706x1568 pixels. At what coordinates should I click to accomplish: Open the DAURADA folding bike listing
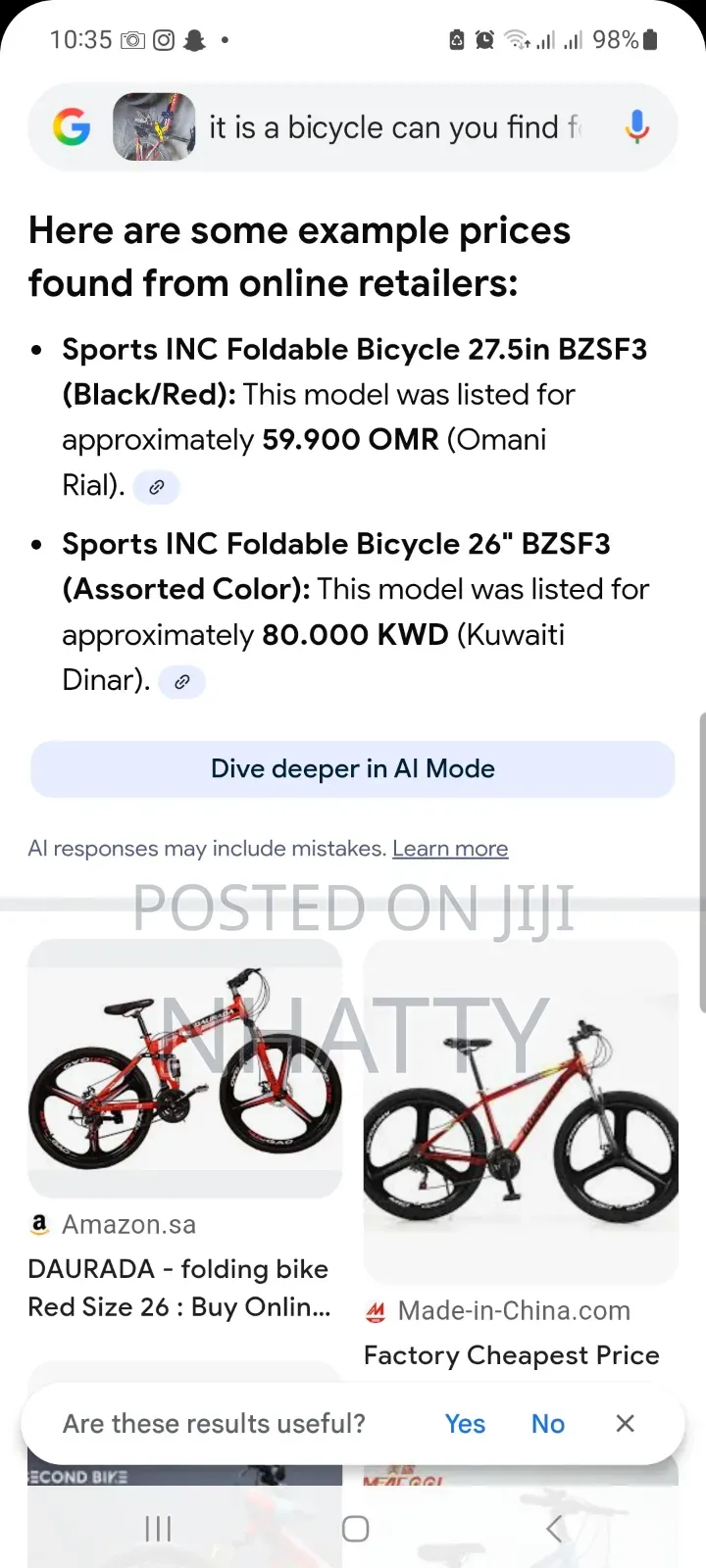pos(179,1287)
